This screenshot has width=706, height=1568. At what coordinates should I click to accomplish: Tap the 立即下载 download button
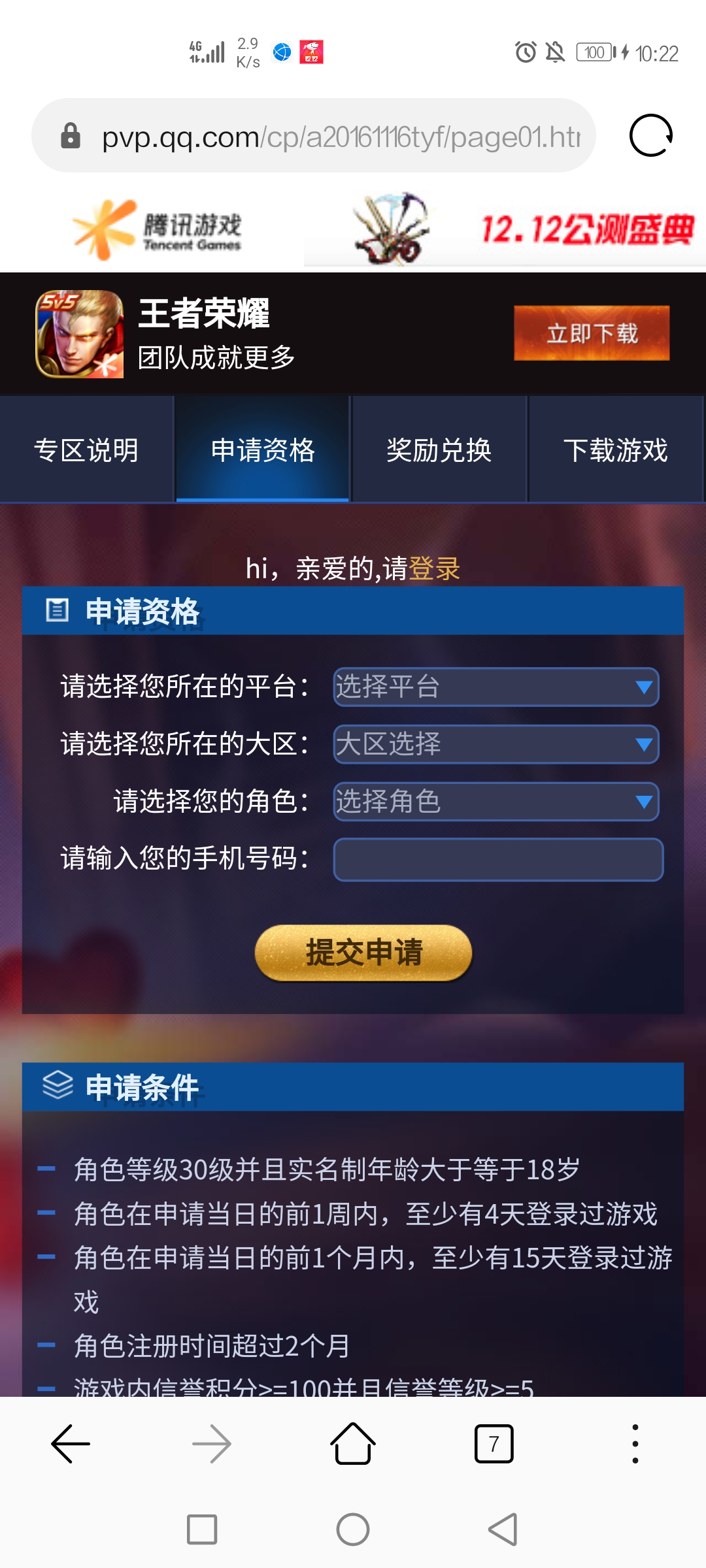[x=592, y=333]
